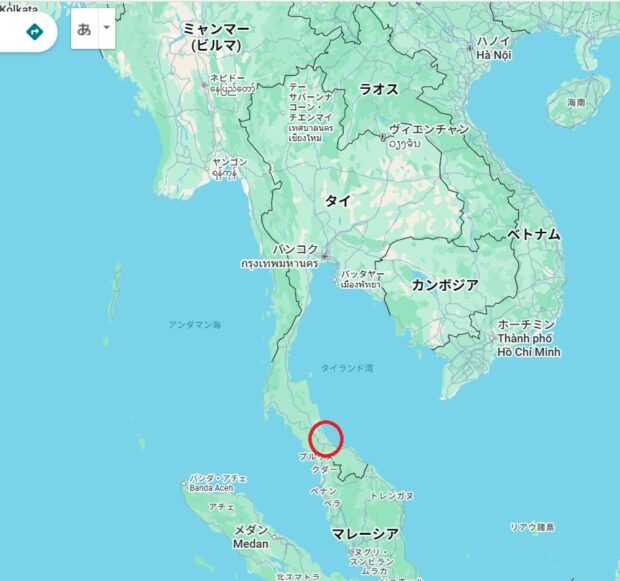Select the Ho Chi Minh city label
The width and height of the screenshot is (620, 581).
coord(528,338)
